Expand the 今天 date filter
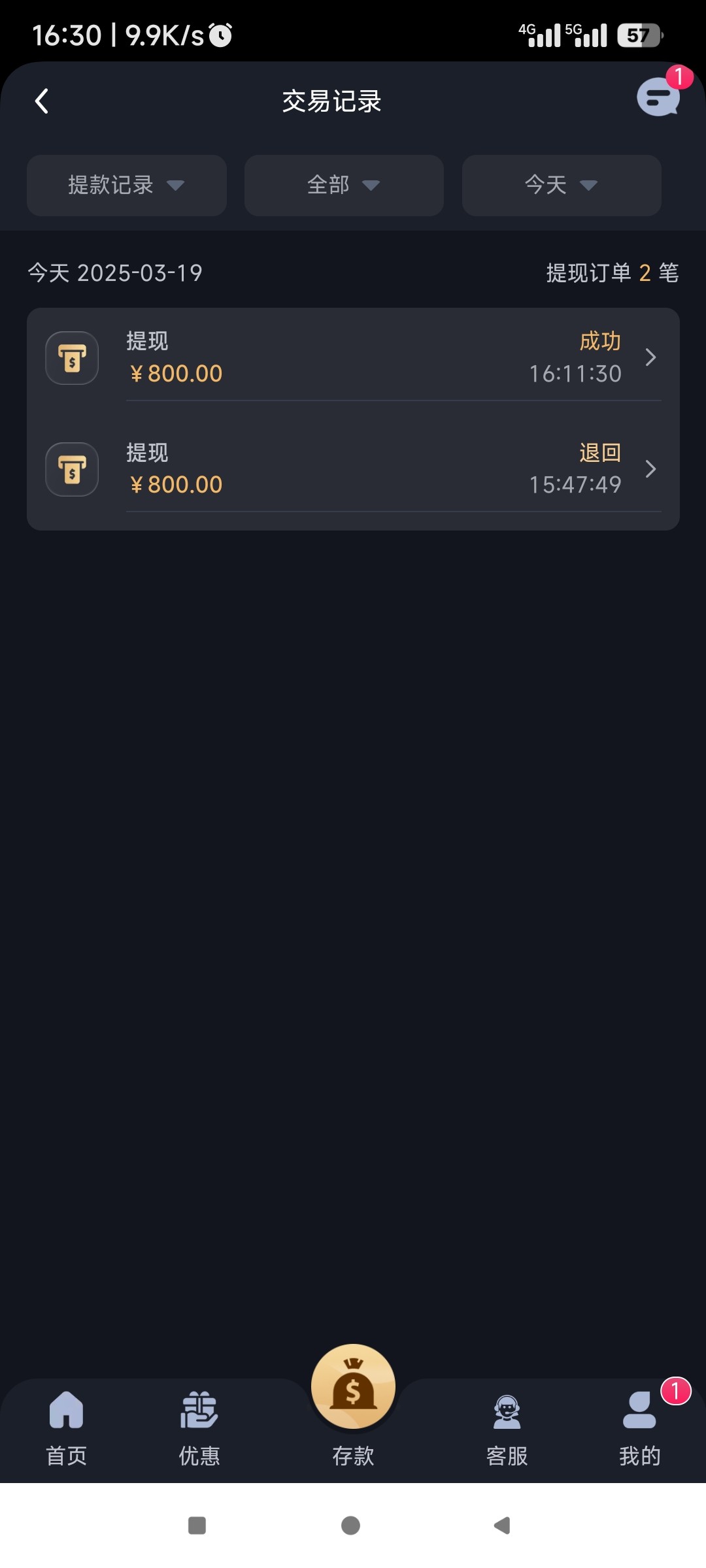The image size is (706, 1568). point(562,186)
